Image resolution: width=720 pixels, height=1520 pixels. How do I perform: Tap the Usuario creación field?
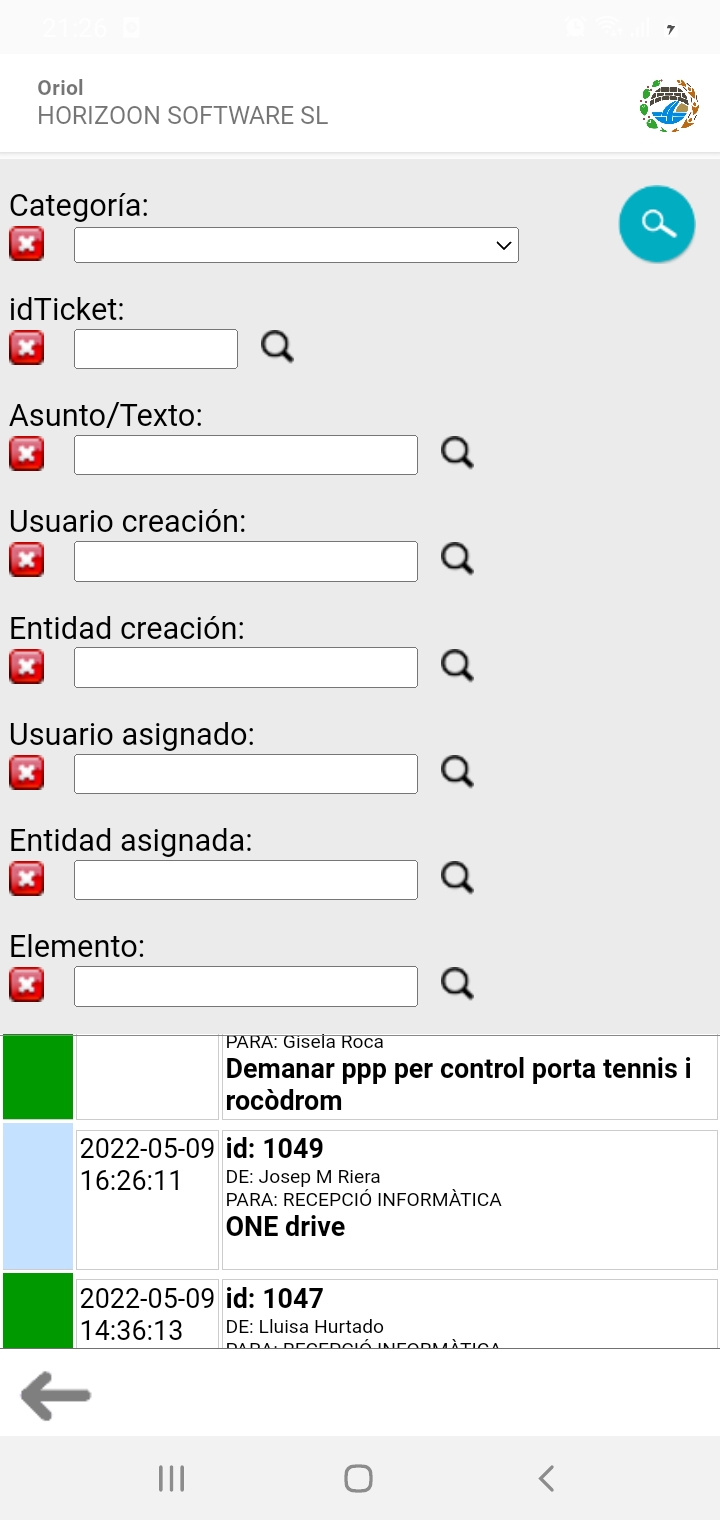click(x=246, y=561)
